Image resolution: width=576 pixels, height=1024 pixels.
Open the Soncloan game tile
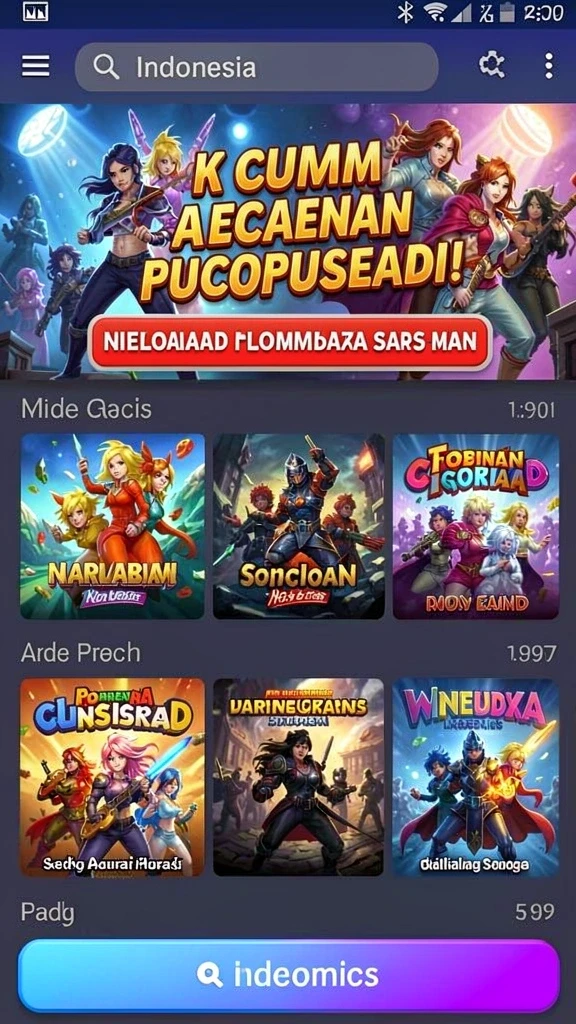[x=298, y=526]
